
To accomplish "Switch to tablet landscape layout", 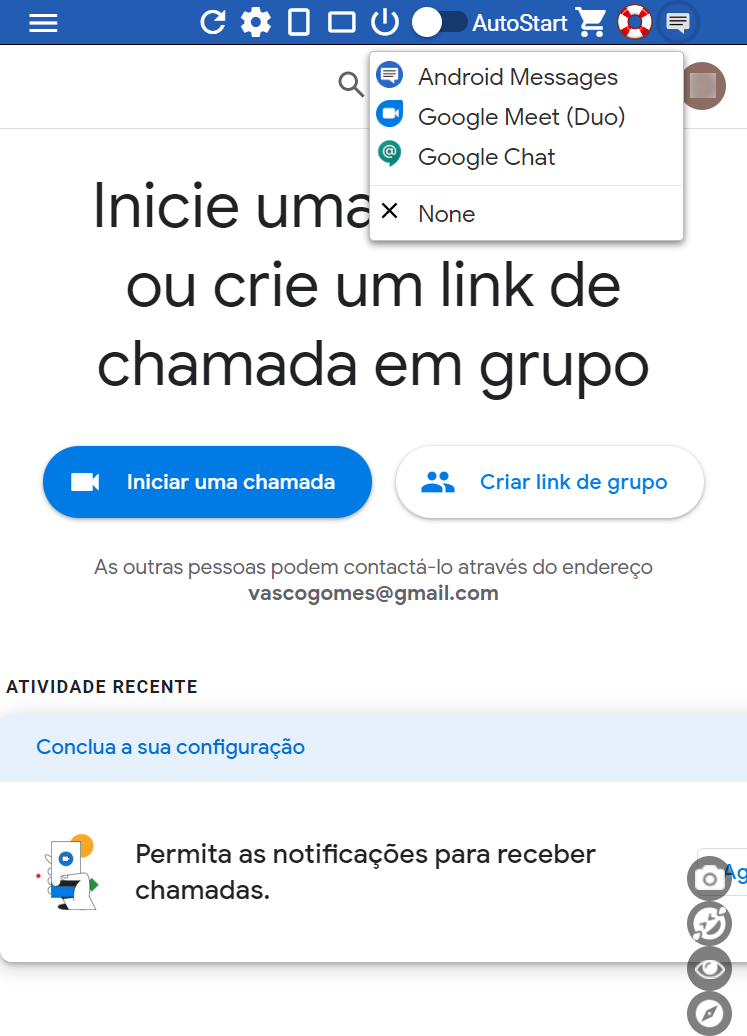I will pos(342,22).
